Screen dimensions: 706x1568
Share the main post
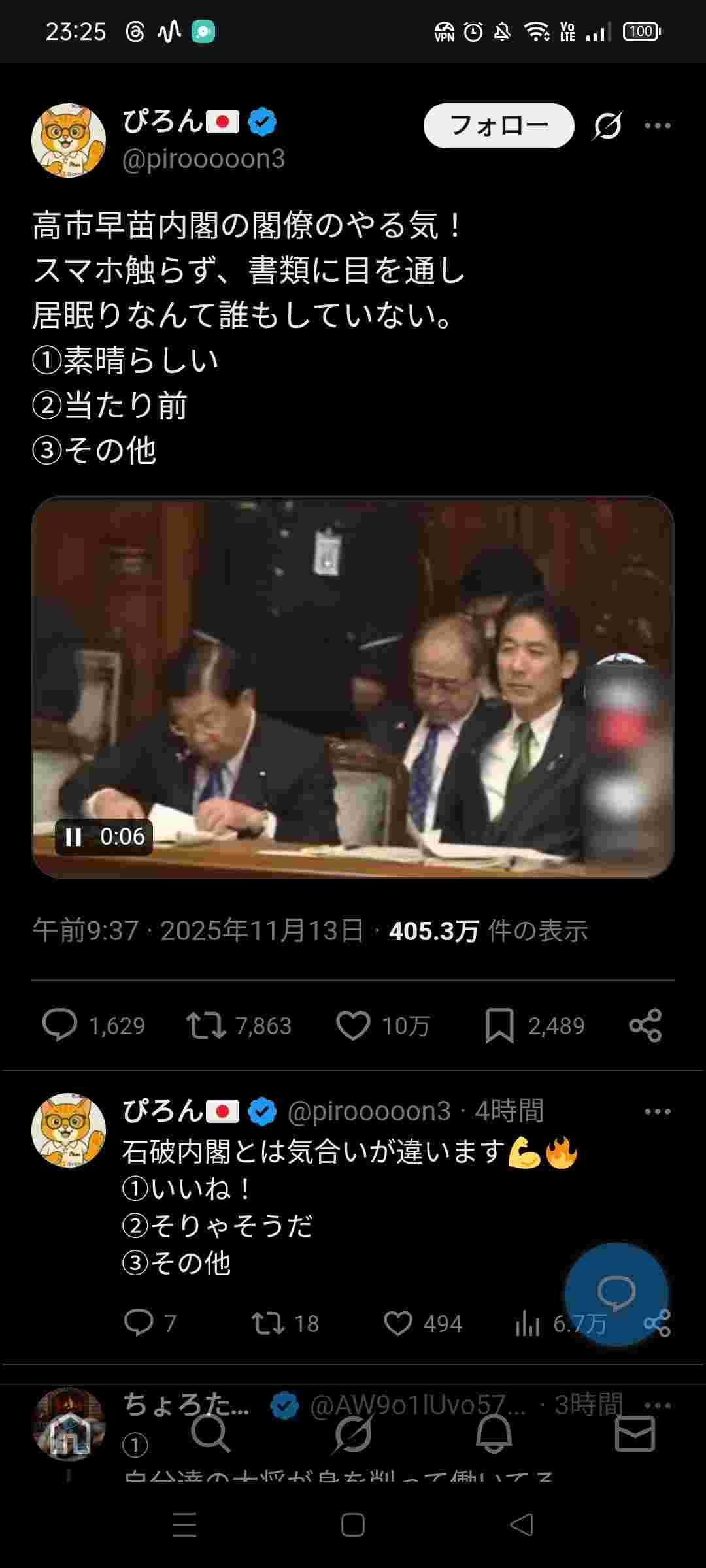click(645, 1025)
